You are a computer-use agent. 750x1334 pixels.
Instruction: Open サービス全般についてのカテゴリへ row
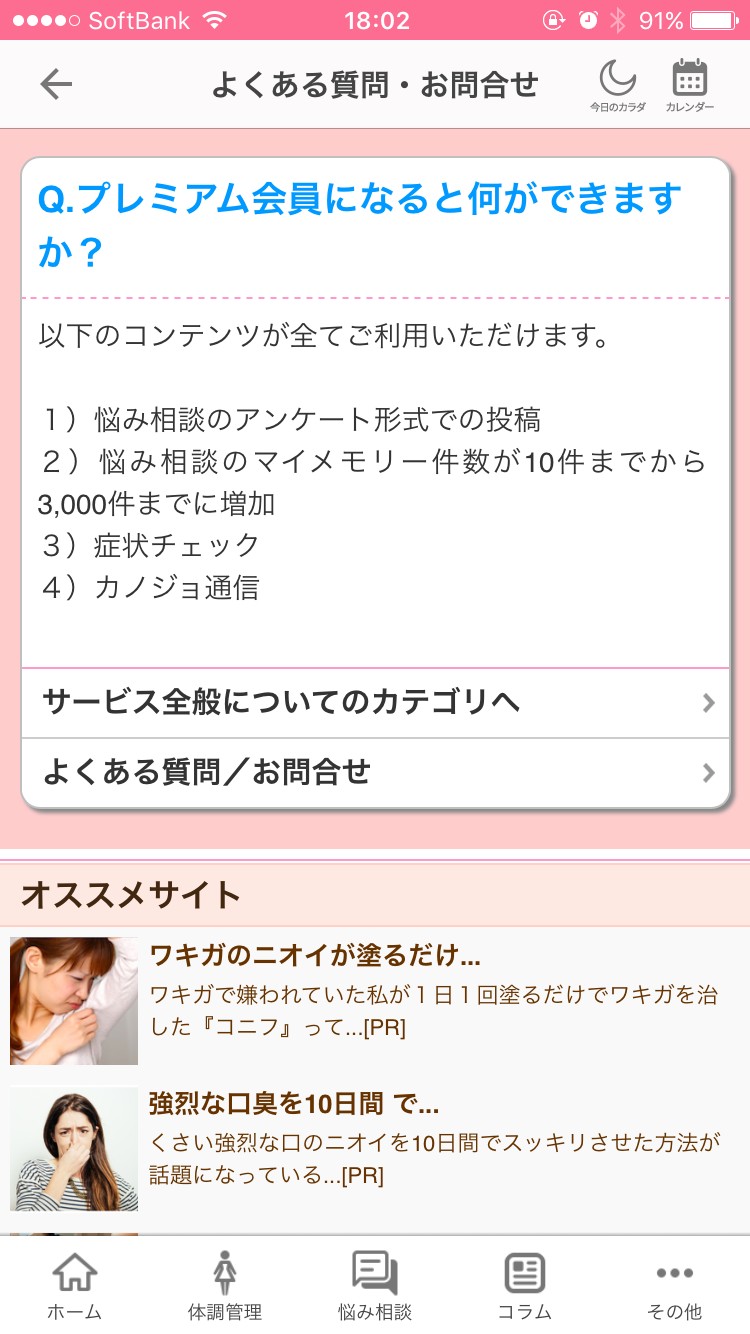pyautogui.click(x=375, y=703)
